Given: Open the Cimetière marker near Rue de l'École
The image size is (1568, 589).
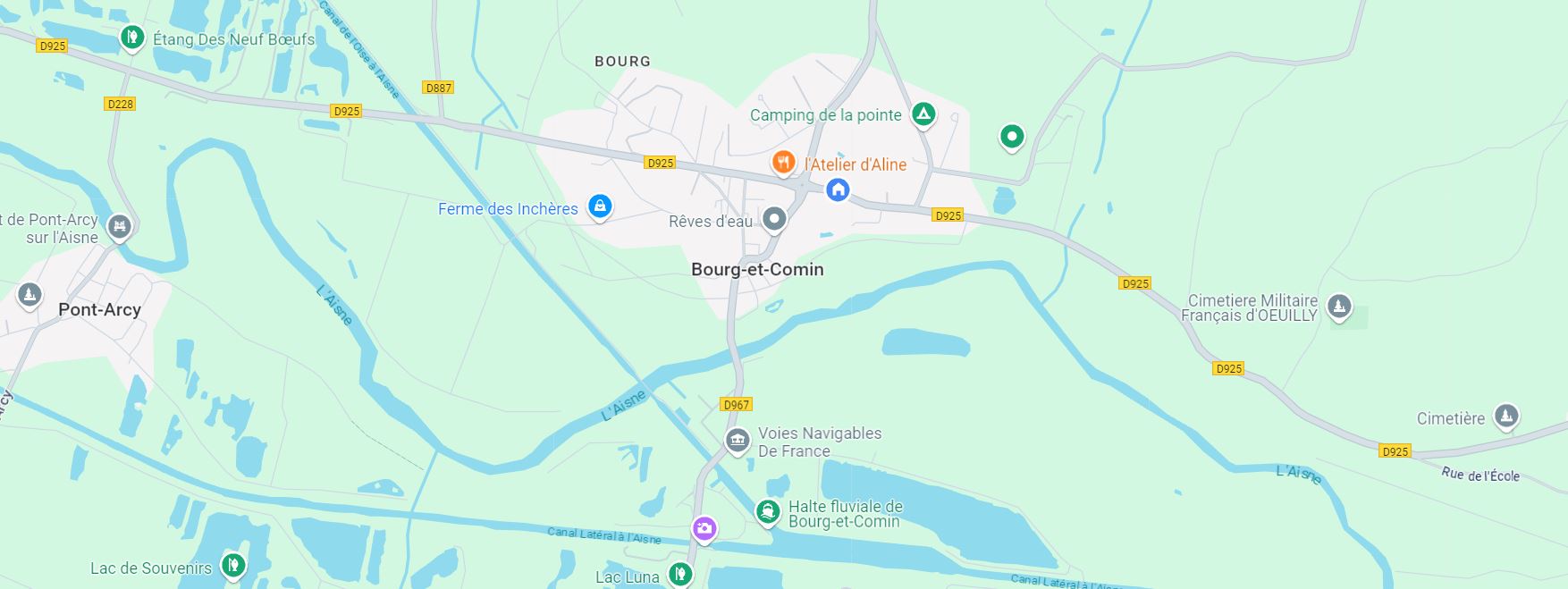Looking at the screenshot, I should (1506, 416).
